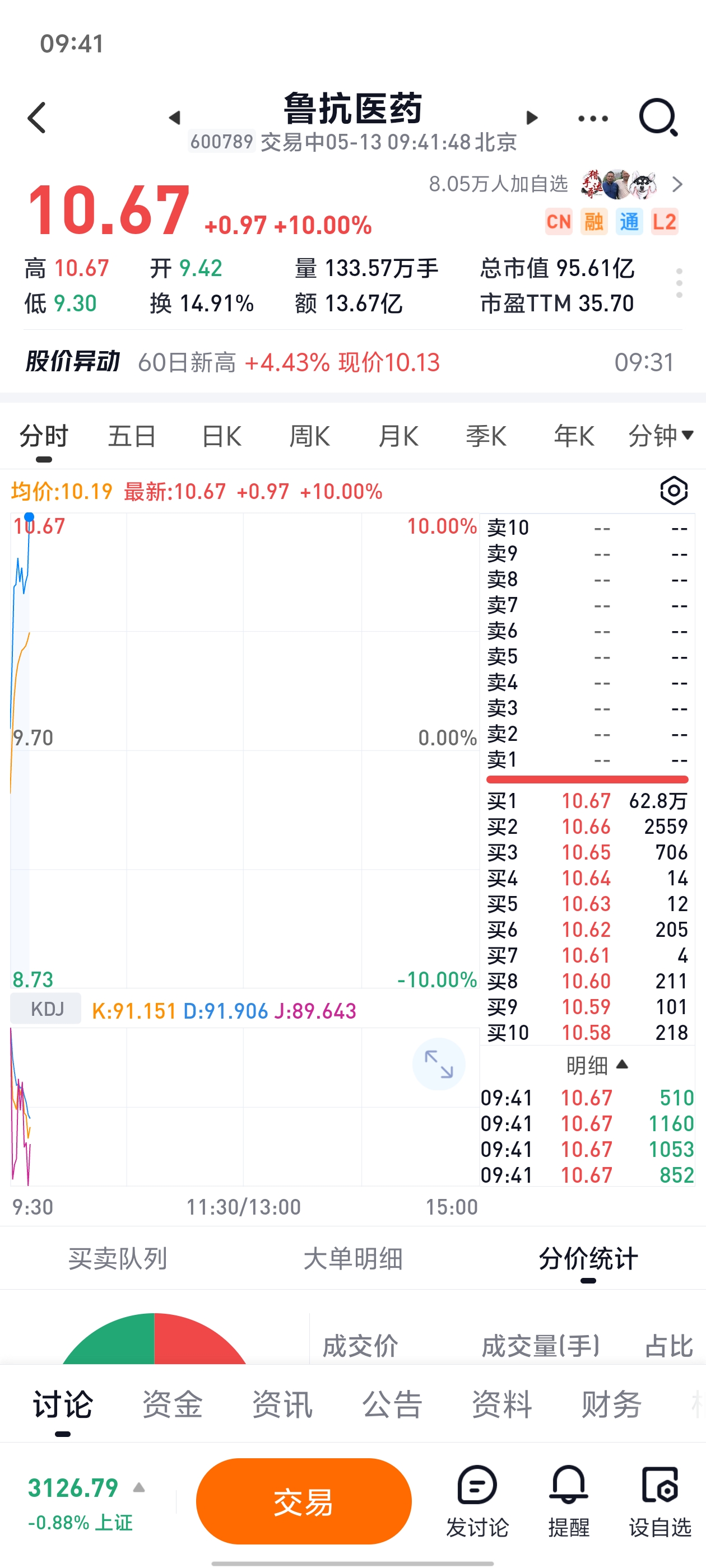Collapse the 明细 trade details list
706x1568 pixels.
(597, 1065)
